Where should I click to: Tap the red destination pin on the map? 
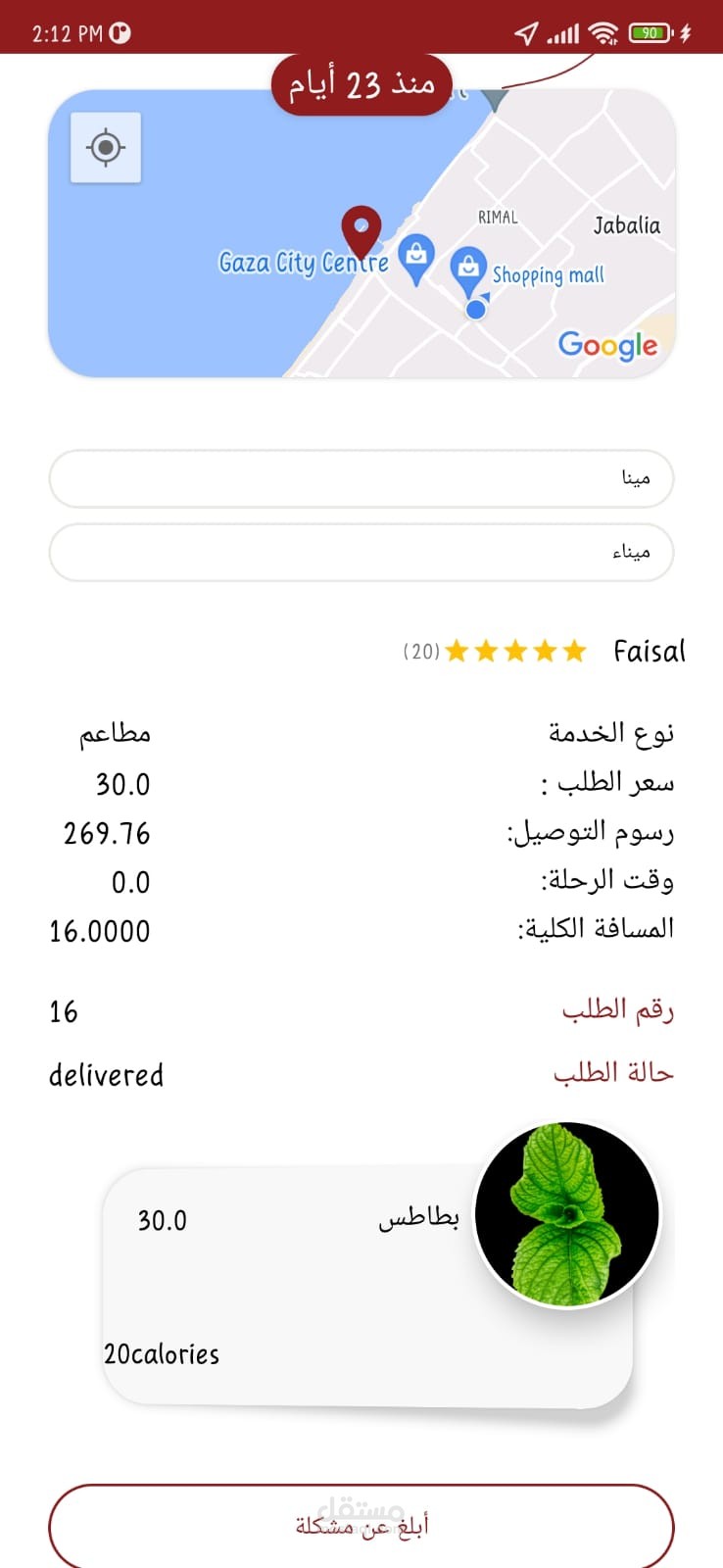click(x=361, y=230)
